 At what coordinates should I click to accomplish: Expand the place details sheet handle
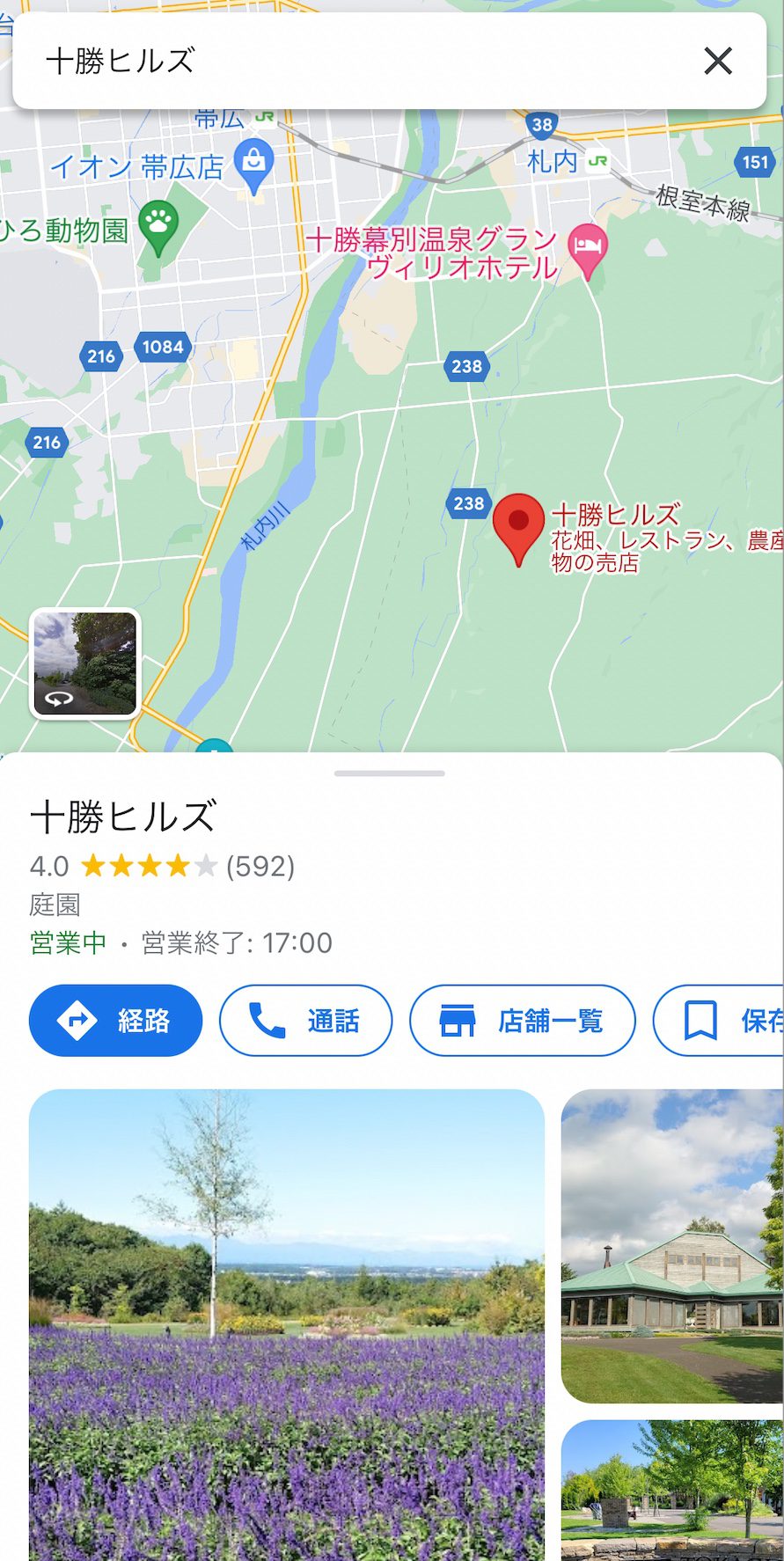(x=390, y=773)
